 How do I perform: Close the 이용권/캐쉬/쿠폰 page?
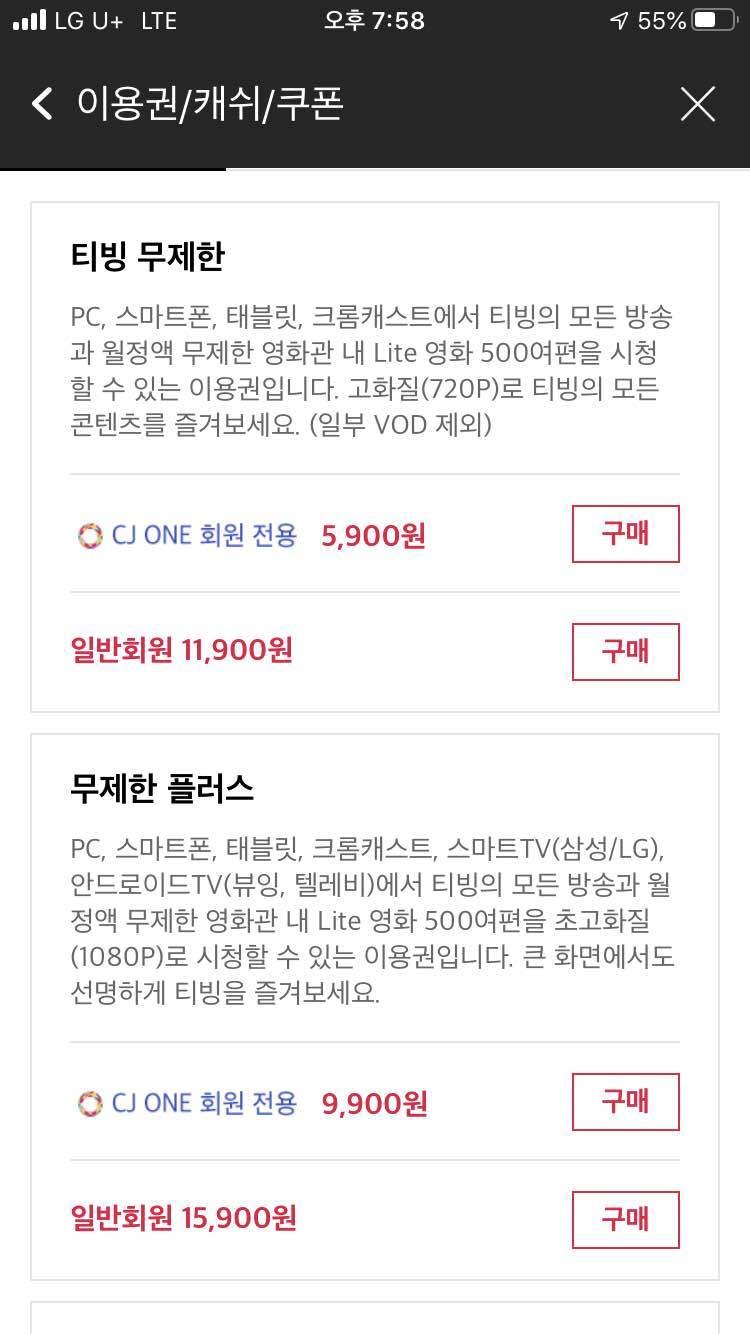[x=698, y=103]
